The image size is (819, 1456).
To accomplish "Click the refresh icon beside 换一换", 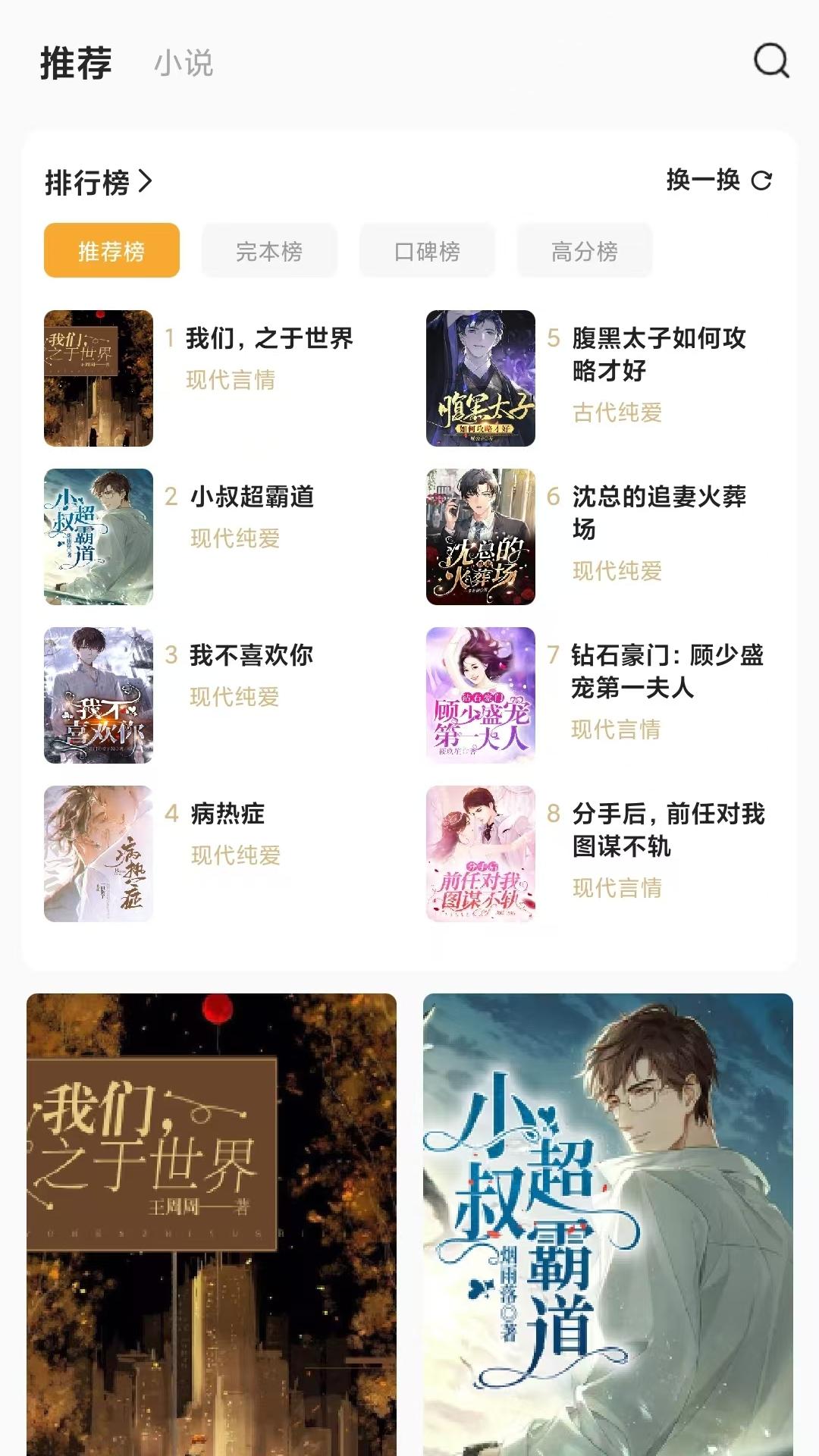I will coord(761,182).
